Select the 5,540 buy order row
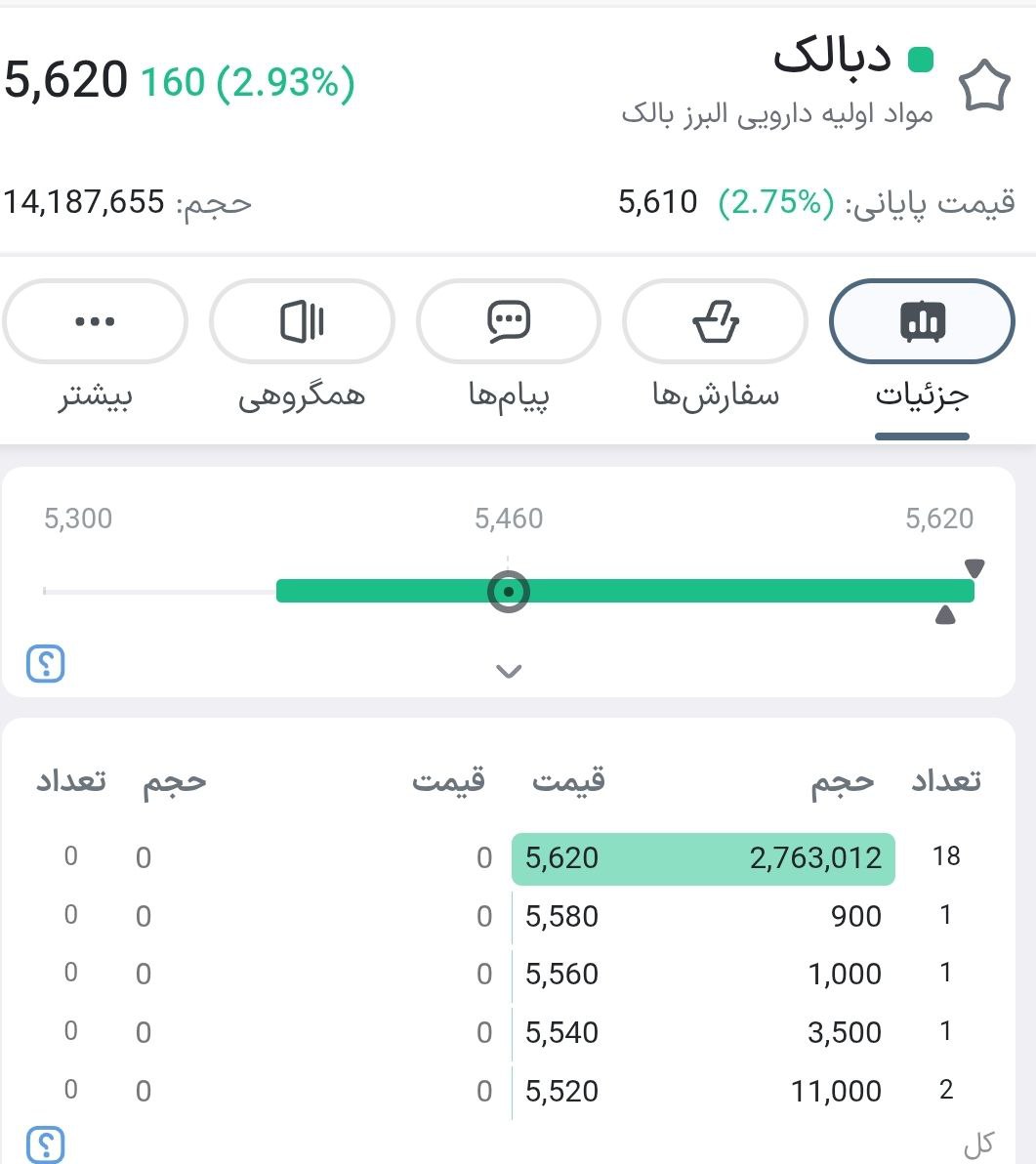 click(703, 1032)
